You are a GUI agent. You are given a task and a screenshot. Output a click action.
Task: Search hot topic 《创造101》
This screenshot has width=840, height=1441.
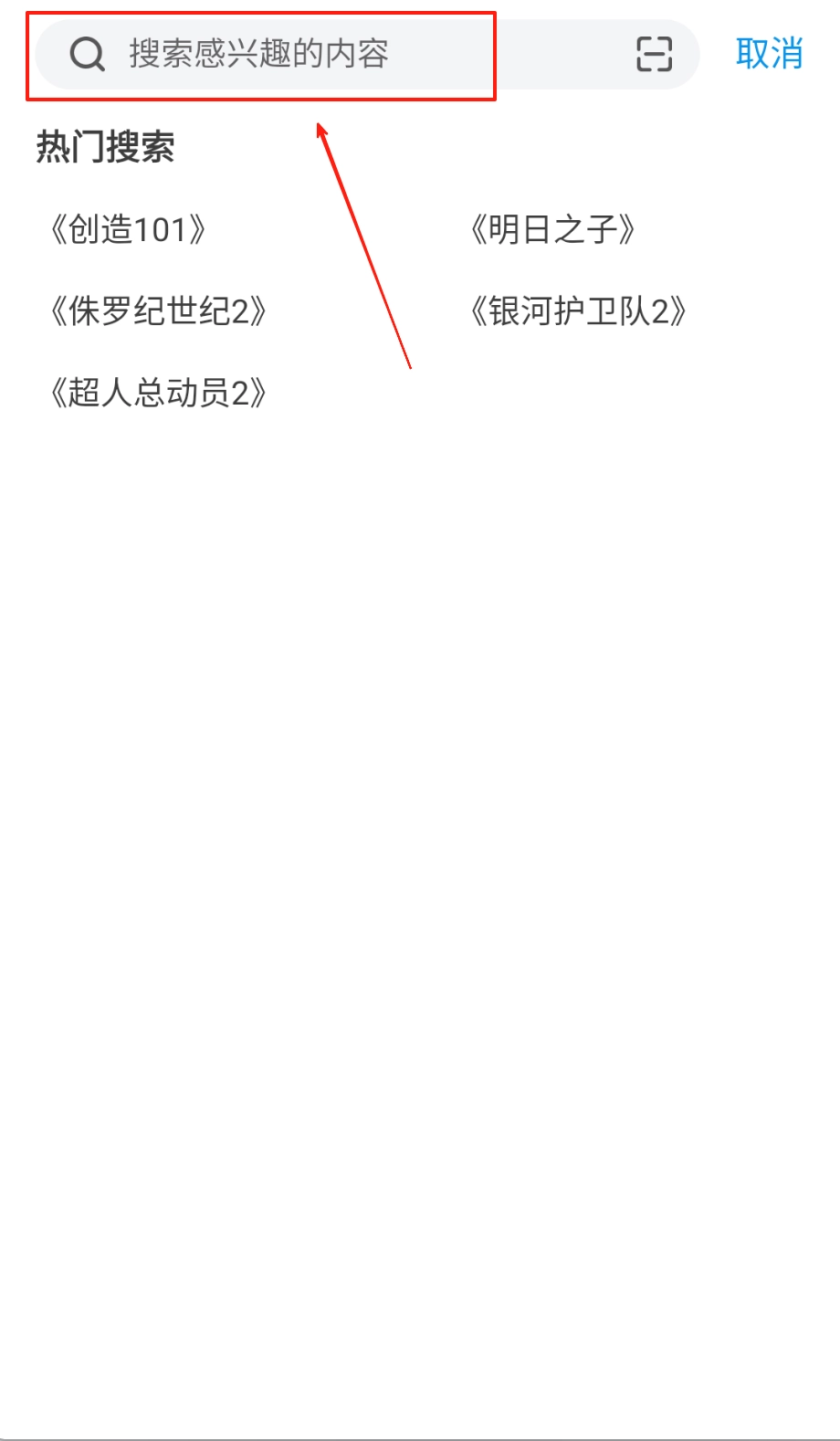tap(129, 230)
